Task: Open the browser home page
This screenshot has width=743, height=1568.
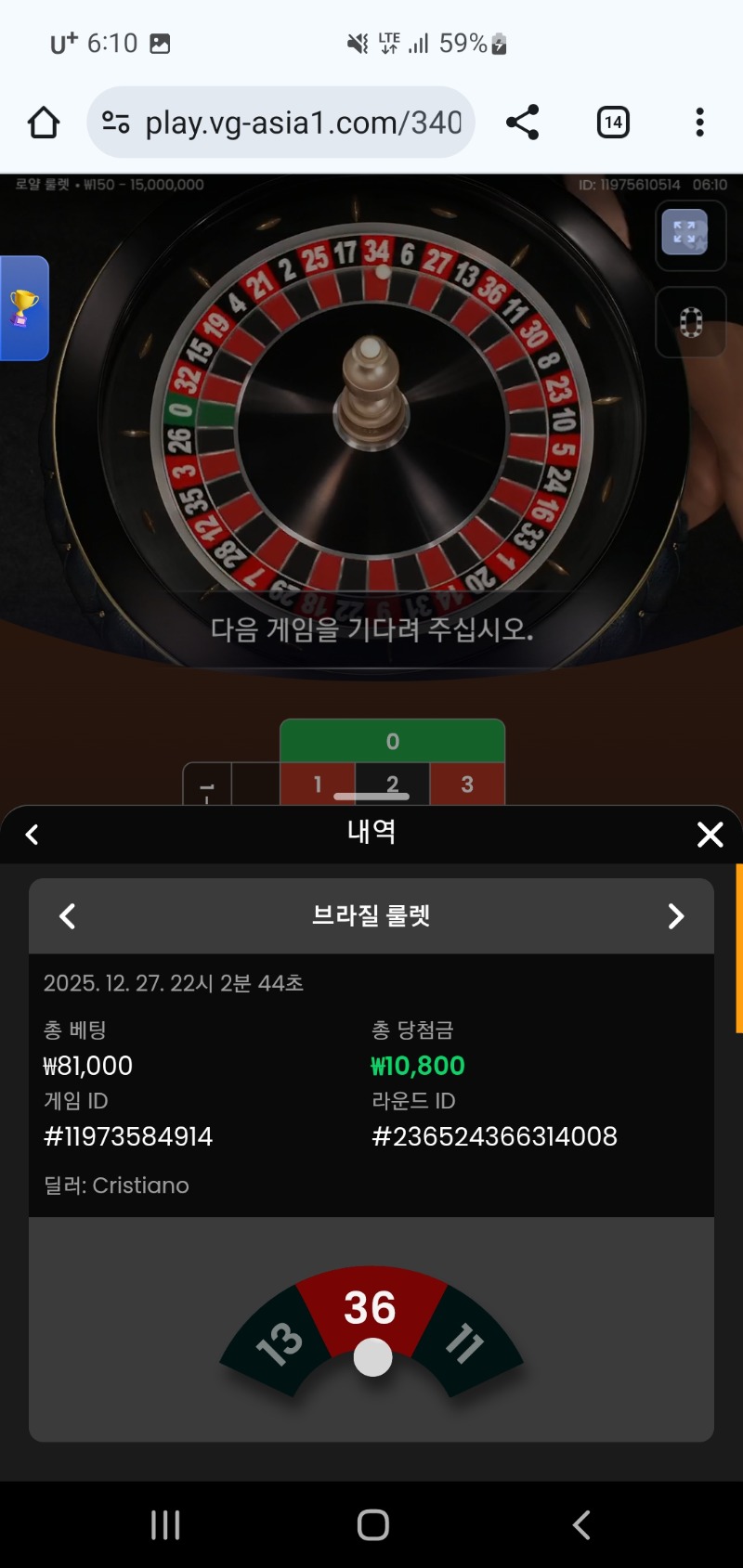Action: click(44, 123)
